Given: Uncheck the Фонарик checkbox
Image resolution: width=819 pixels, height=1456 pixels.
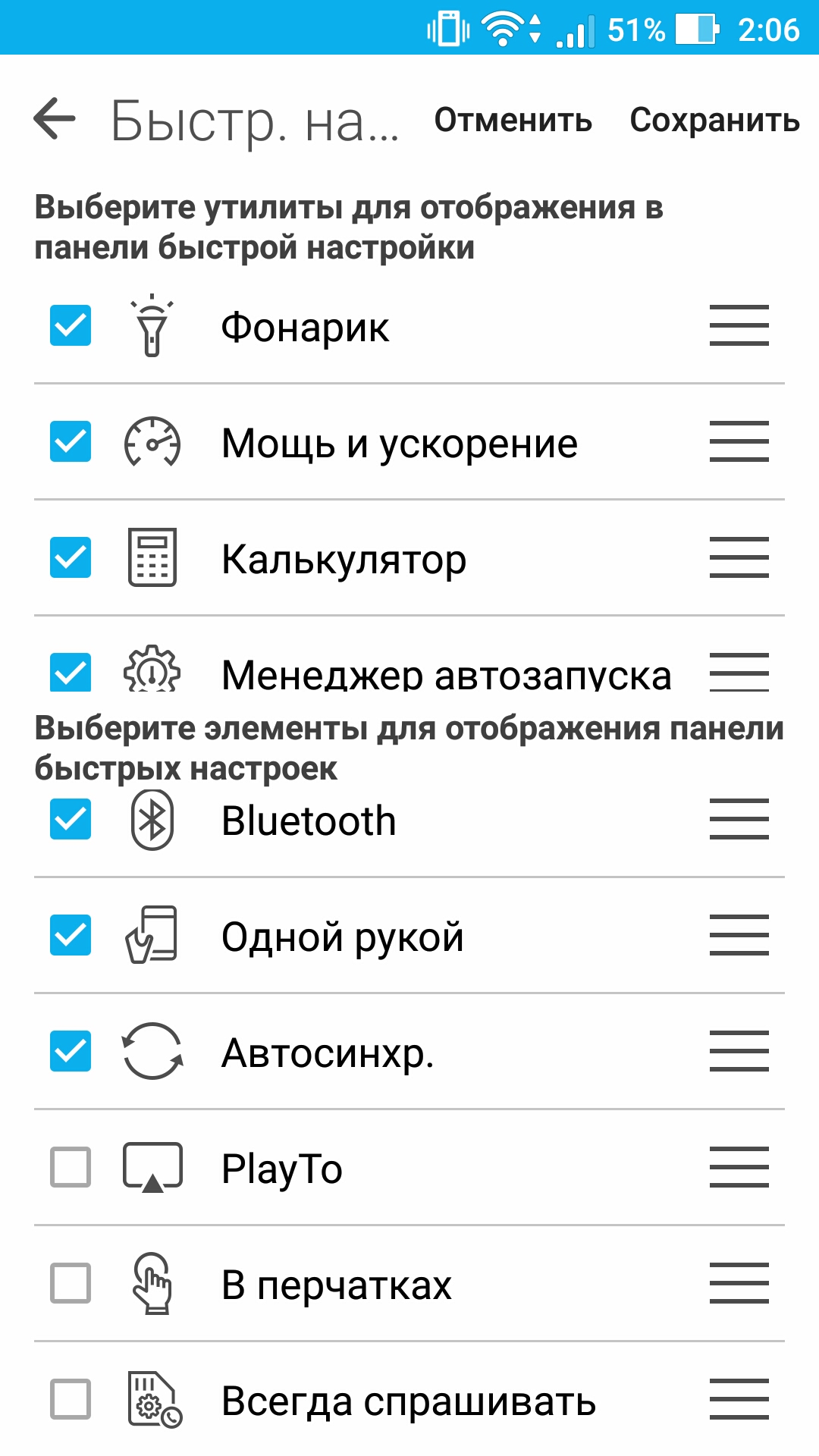Looking at the screenshot, I should point(71,325).
